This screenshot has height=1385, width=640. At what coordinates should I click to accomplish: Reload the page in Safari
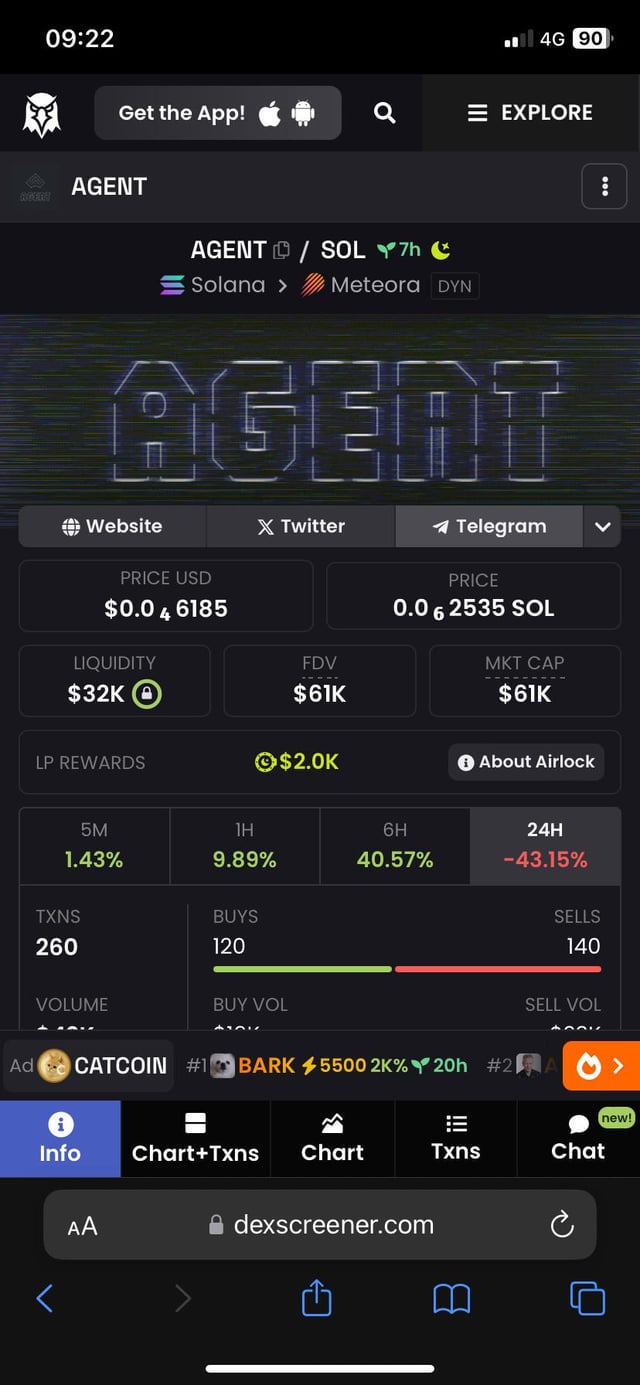562,1224
